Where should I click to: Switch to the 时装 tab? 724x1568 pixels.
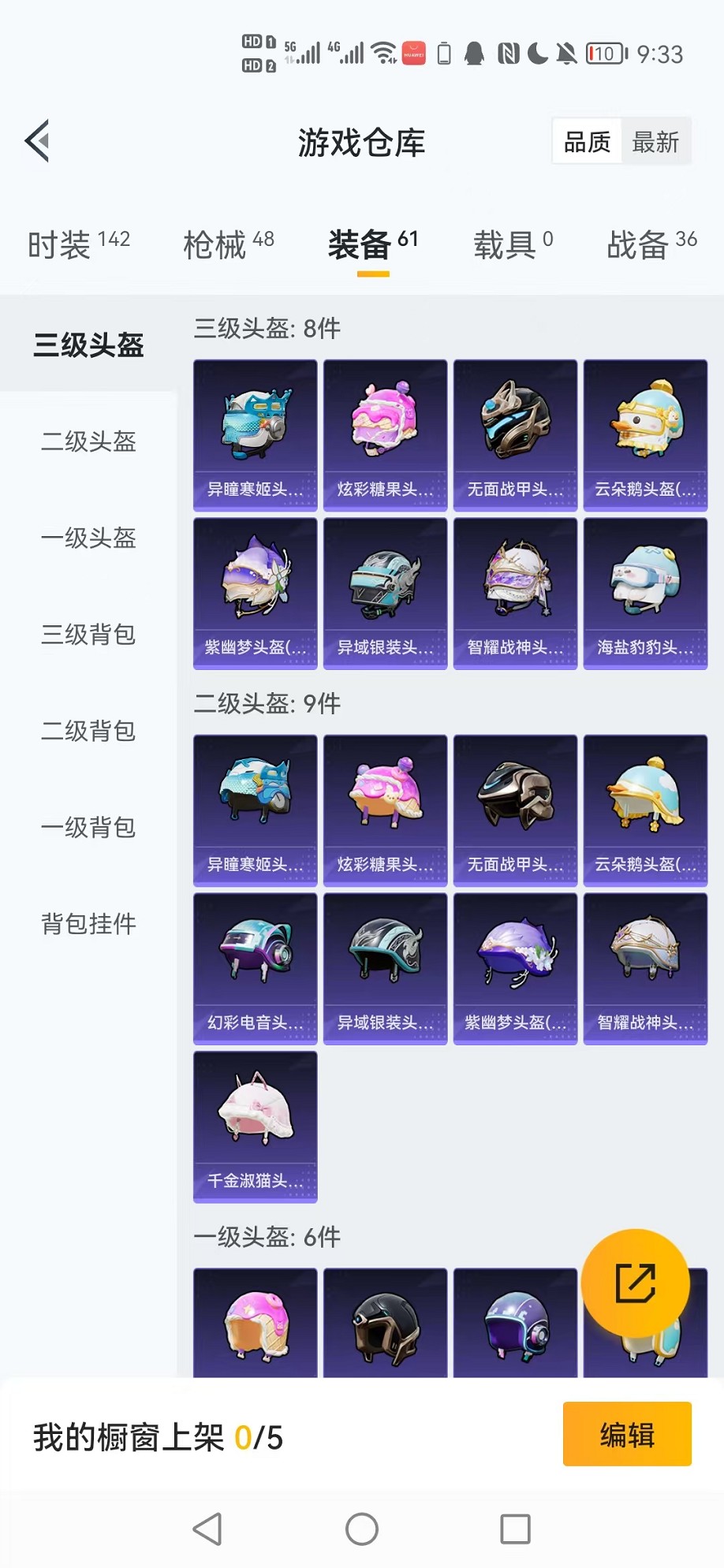pos(78,244)
